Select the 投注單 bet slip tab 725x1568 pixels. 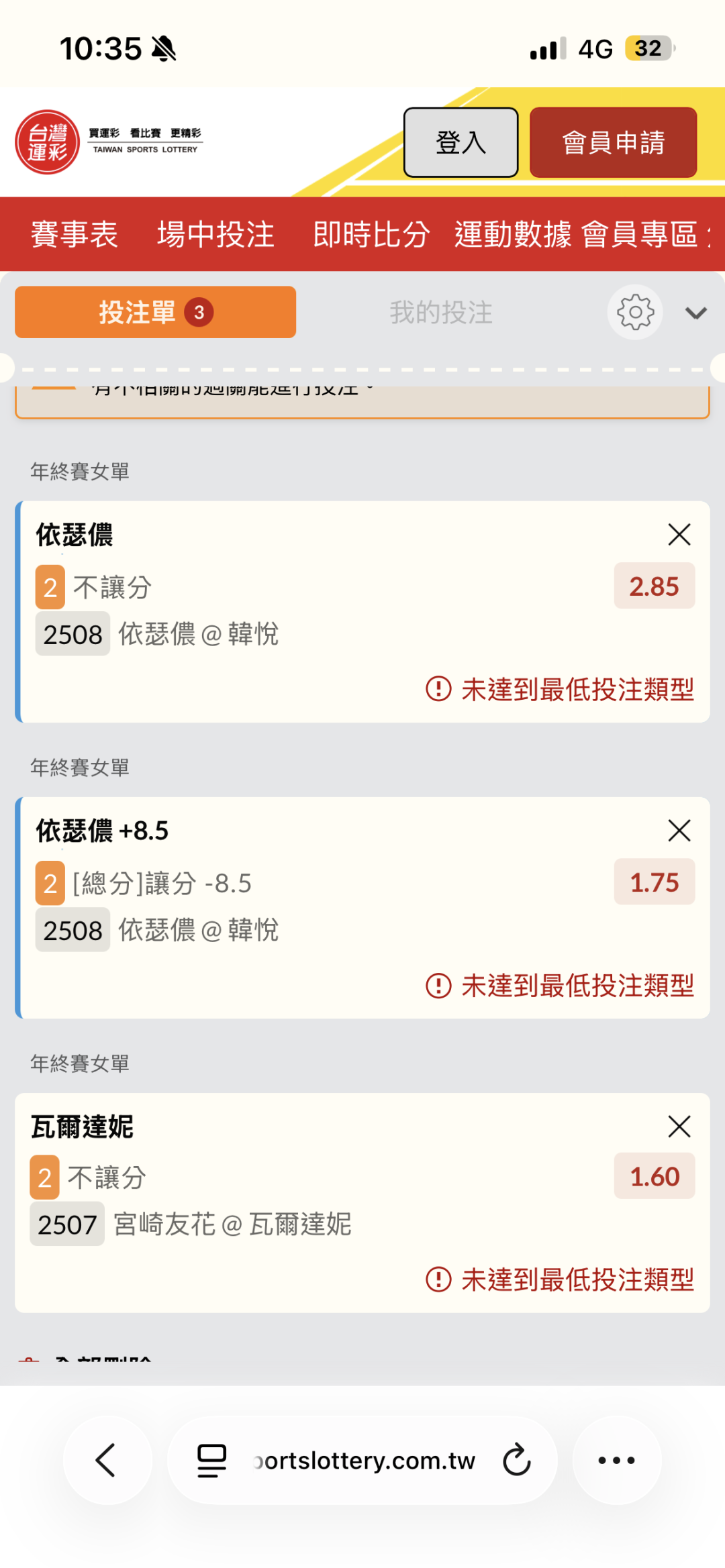[155, 312]
